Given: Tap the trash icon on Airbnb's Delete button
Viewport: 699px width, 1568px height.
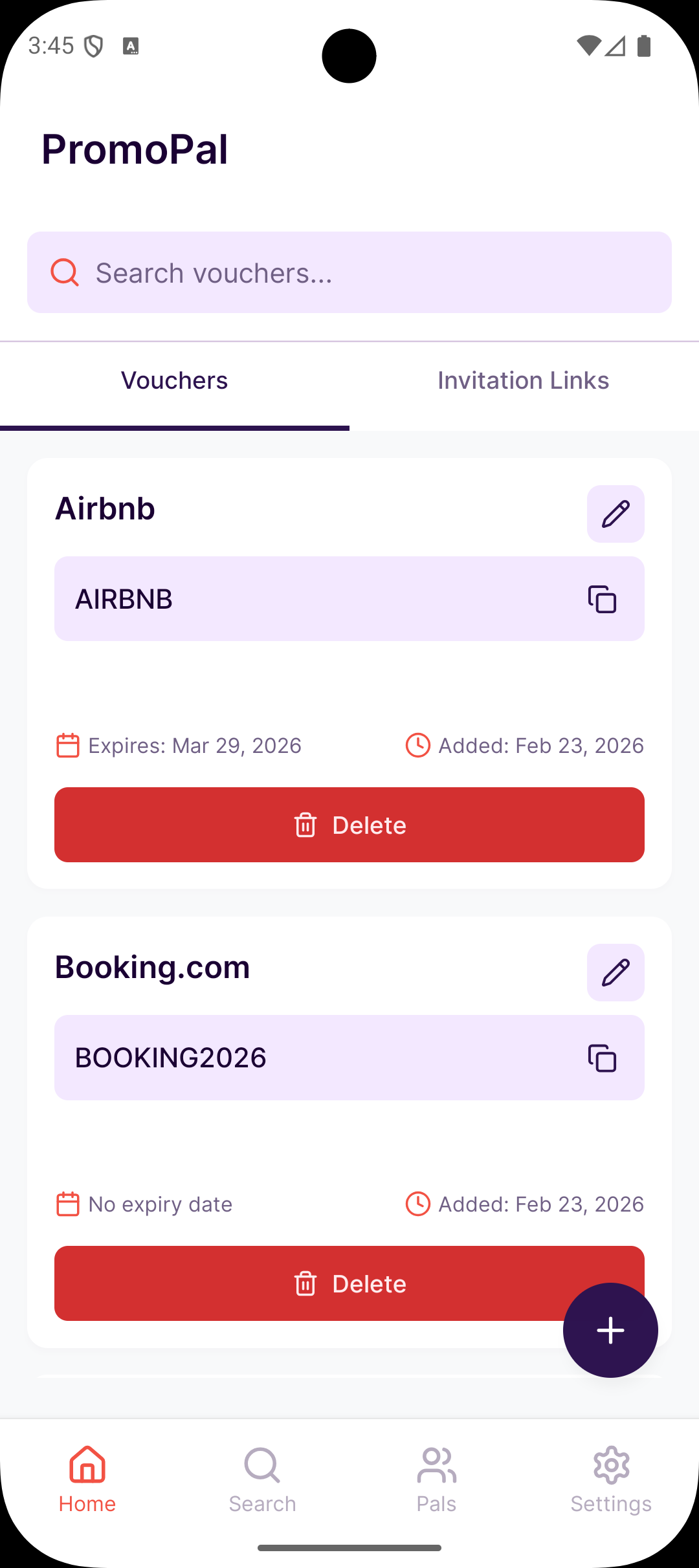Looking at the screenshot, I should tap(306, 825).
